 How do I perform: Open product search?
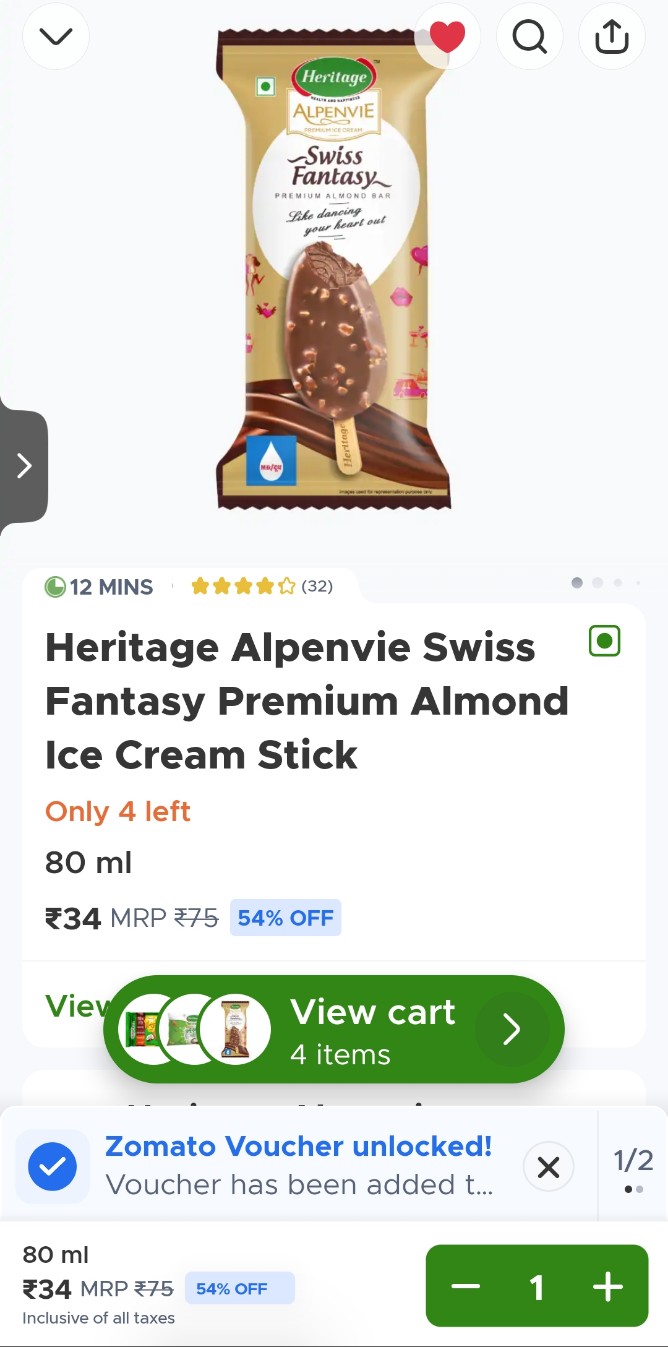point(530,37)
